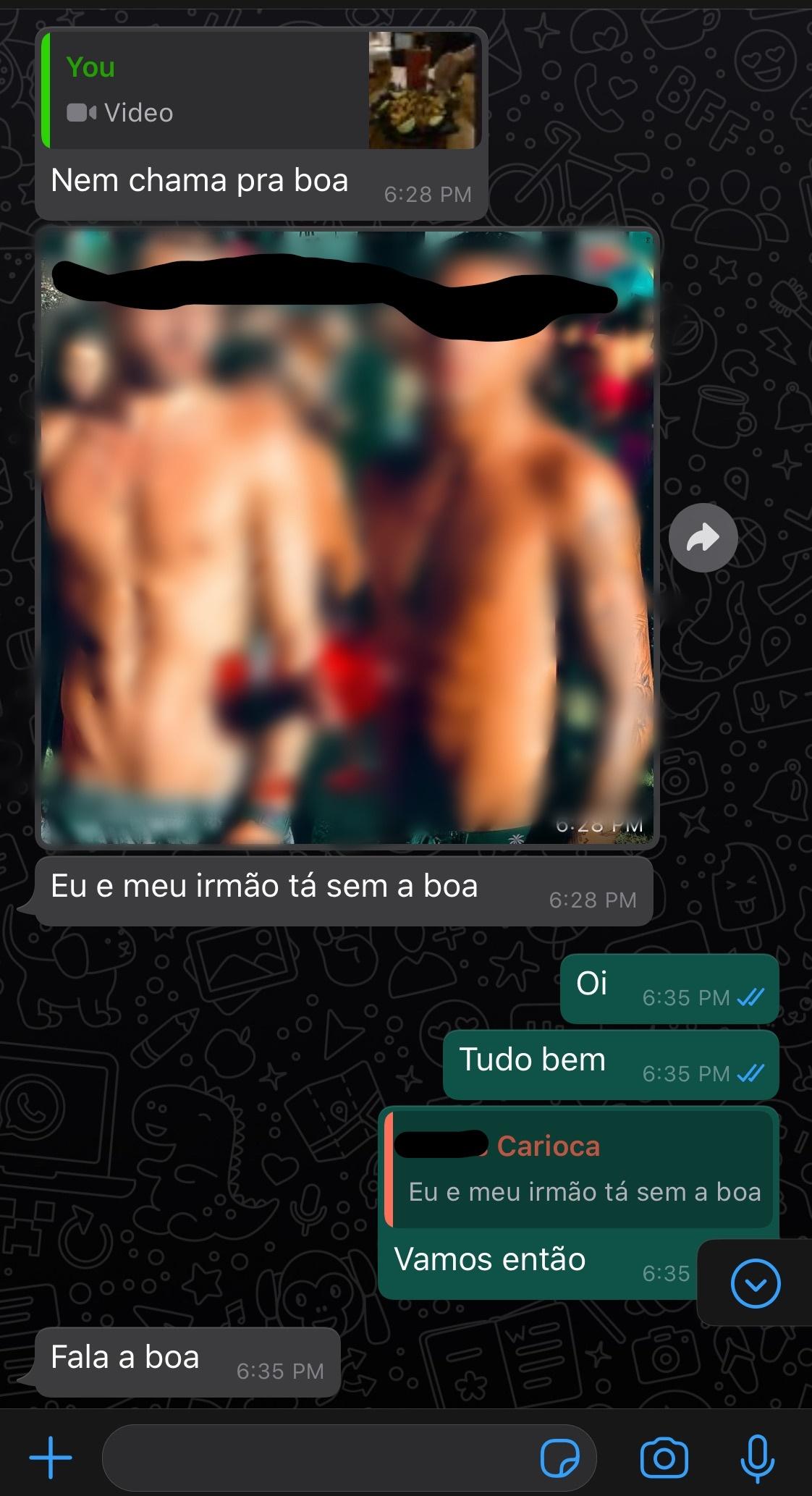Open the quoted Video reply from You
This screenshot has width=812, height=1496.
(262, 90)
